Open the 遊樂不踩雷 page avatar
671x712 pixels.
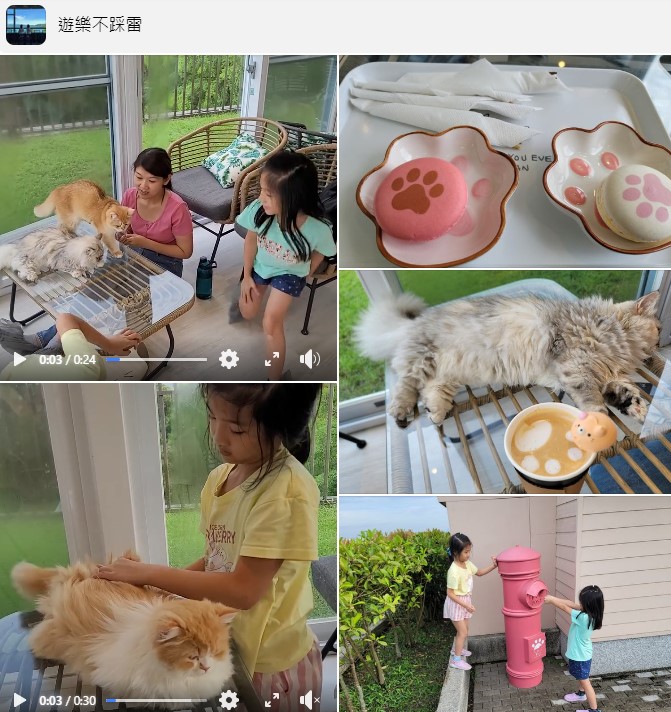26,25
